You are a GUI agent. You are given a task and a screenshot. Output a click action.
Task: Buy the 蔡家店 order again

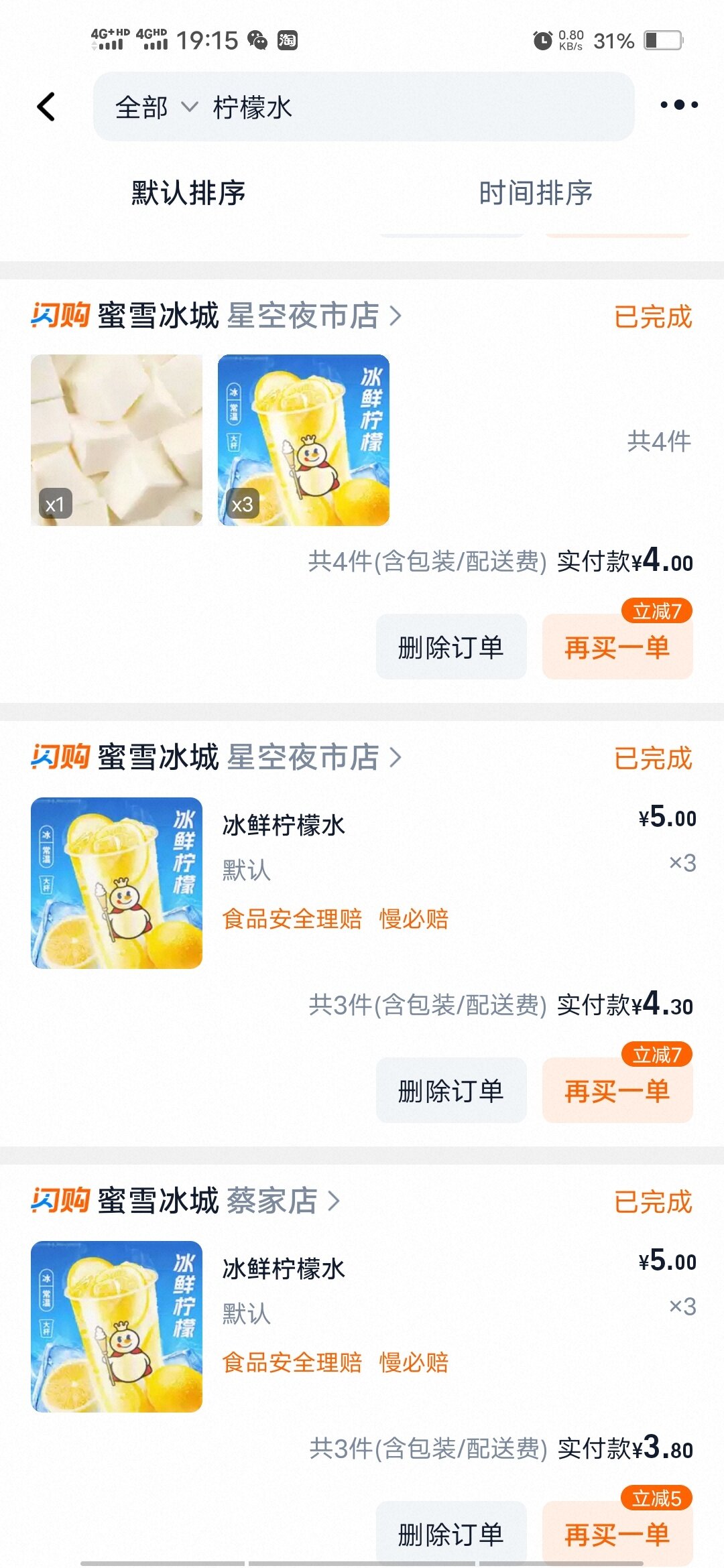pos(617,1534)
